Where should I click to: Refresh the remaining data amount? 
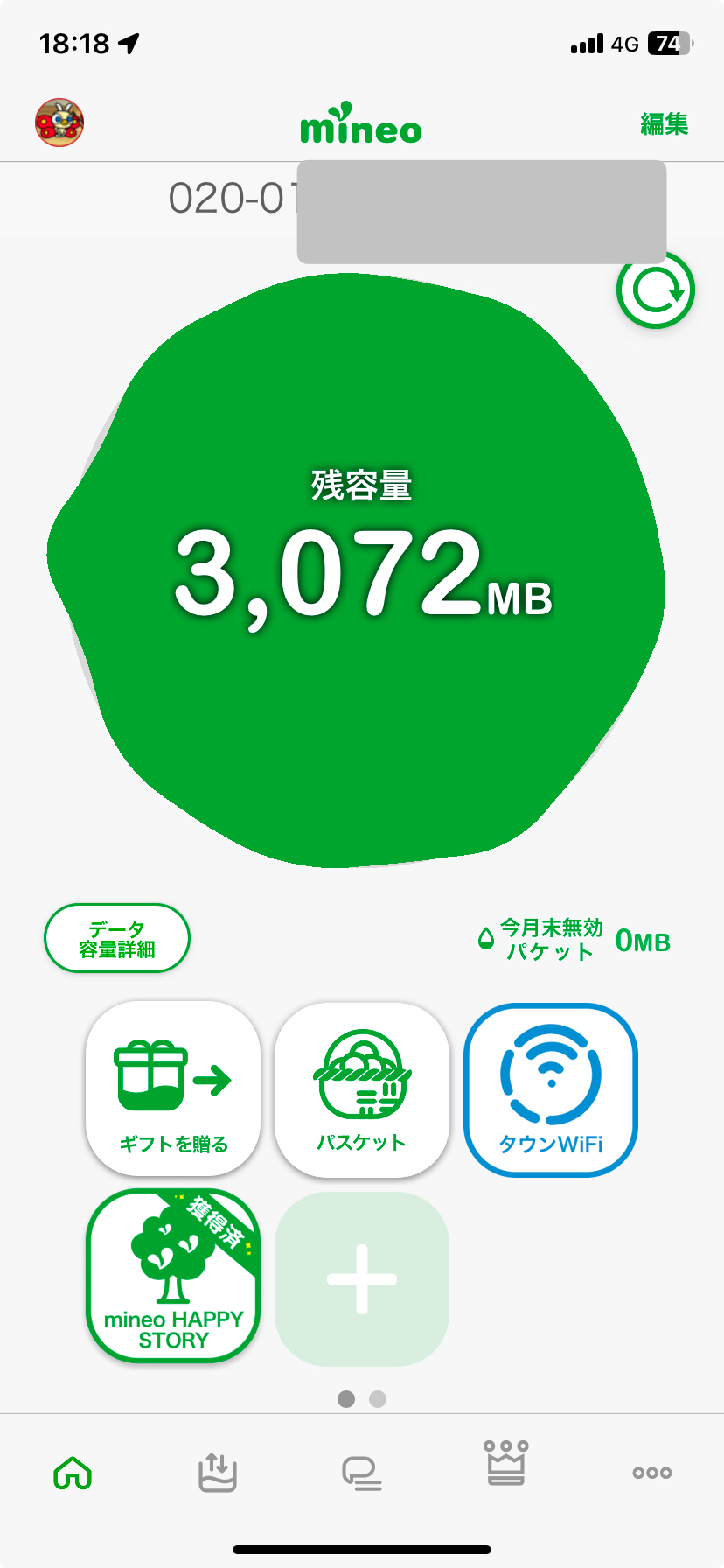pyautogui.click(x=655, y=290)
